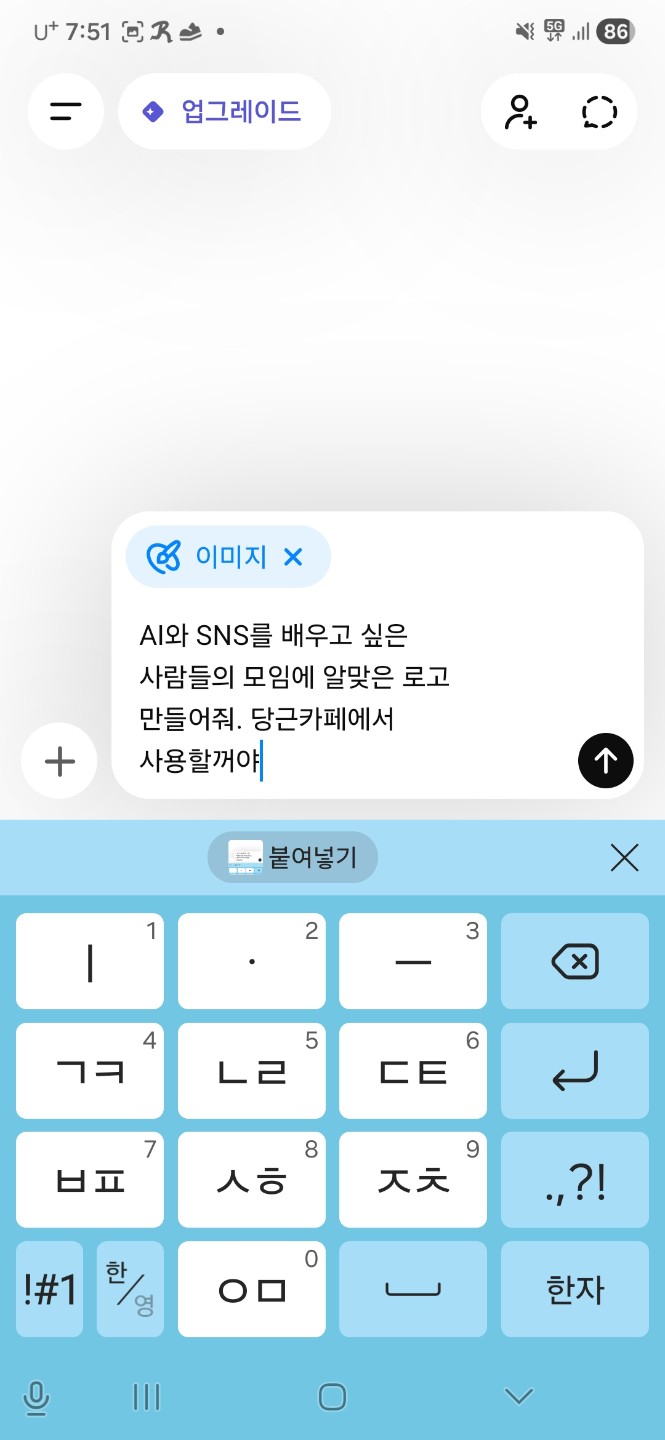This screenshot has height=1440, width=665.
Task: Open the plus attachment menu
Action: (x=60, y=761)
